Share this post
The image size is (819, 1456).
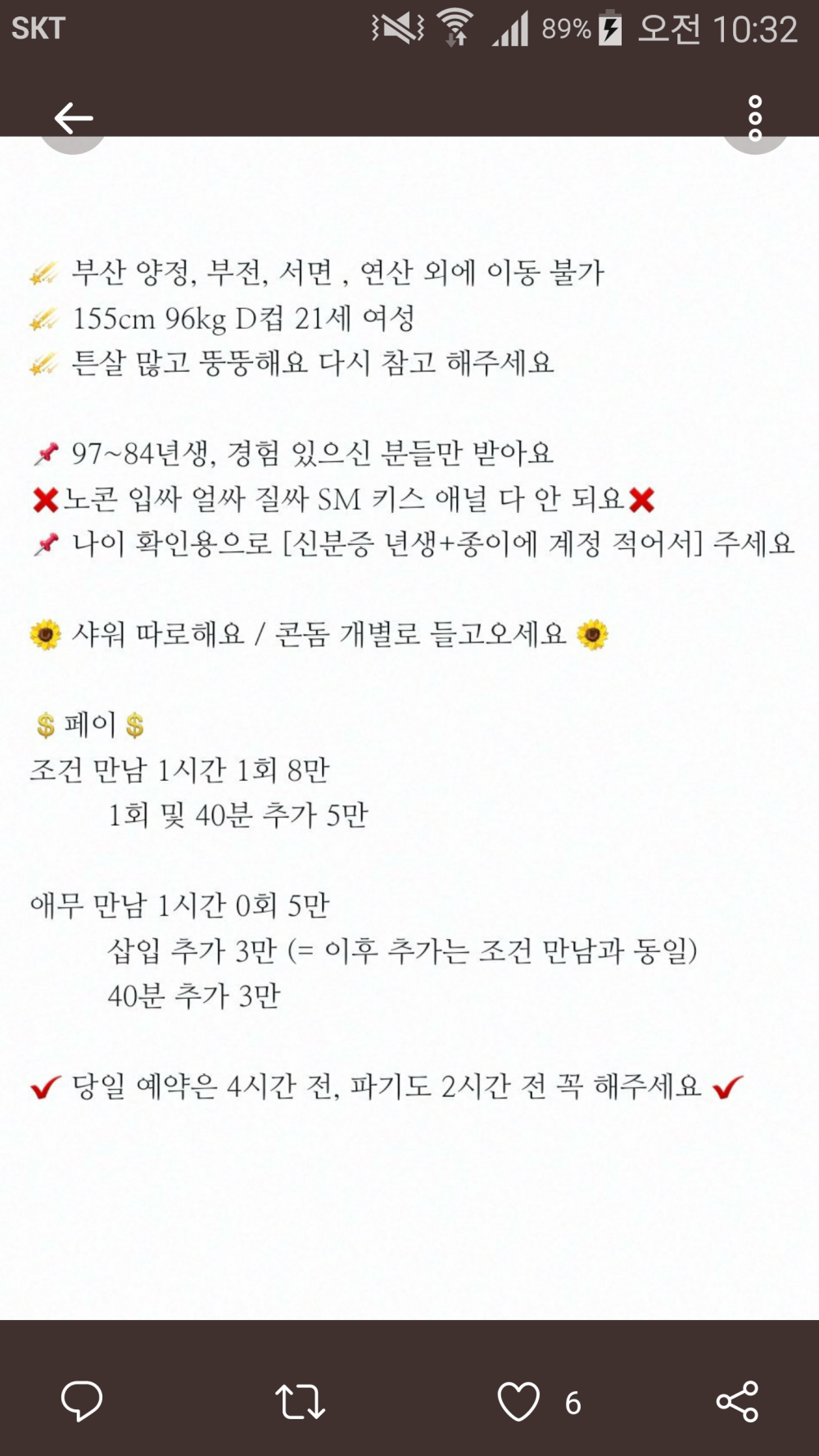click(737, 1401)
